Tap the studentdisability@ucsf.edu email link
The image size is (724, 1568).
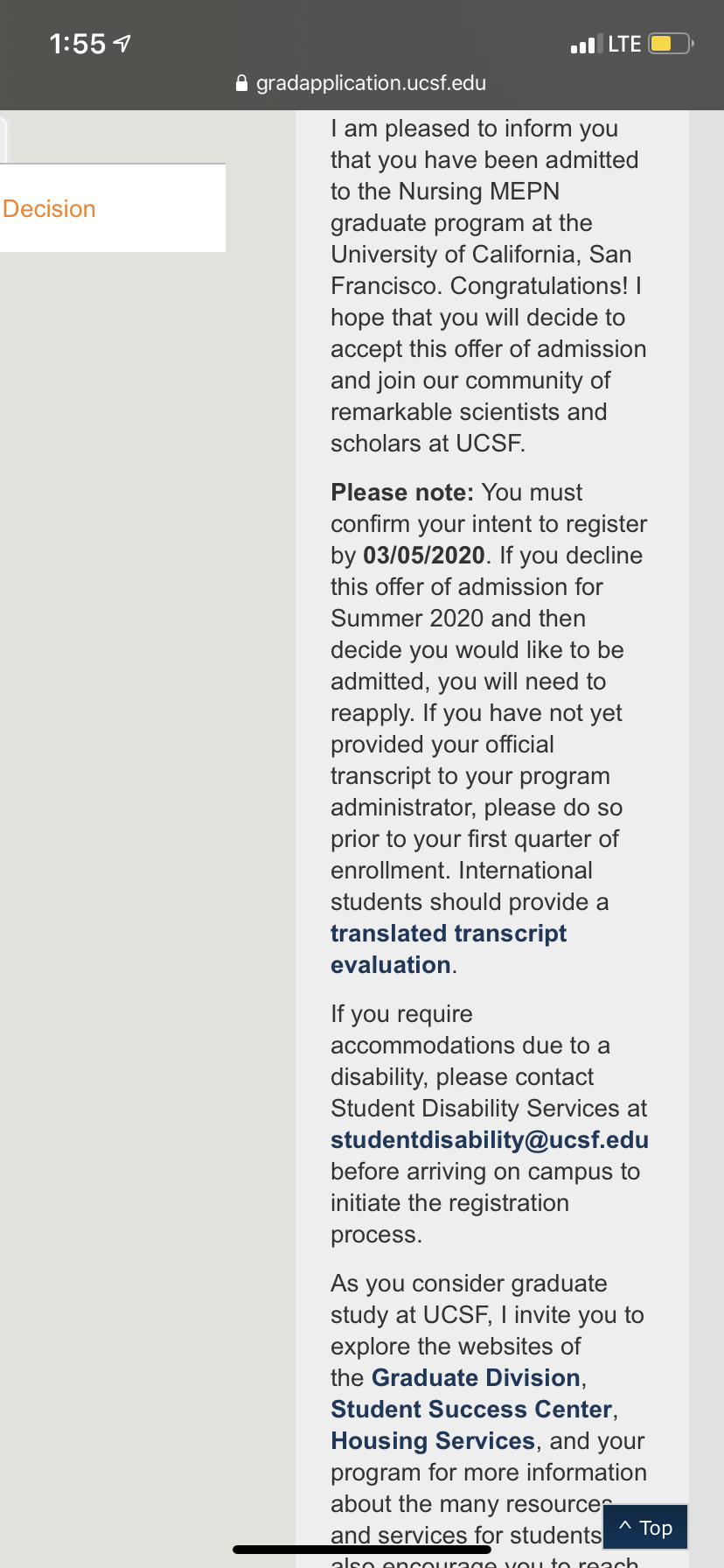click(x=490, y=1140)
